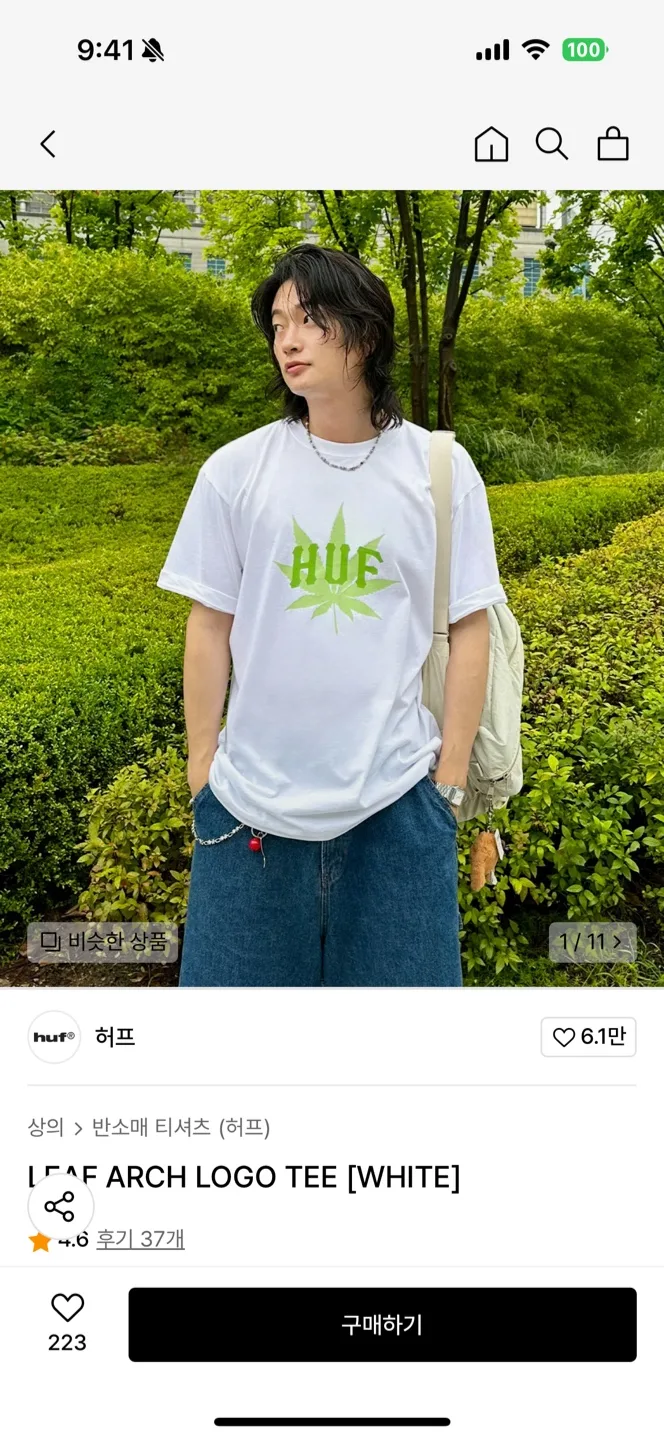View the 후기 37개 reviews
Viewport: 664px width, 1440px height.
[x=140, y=1240]
